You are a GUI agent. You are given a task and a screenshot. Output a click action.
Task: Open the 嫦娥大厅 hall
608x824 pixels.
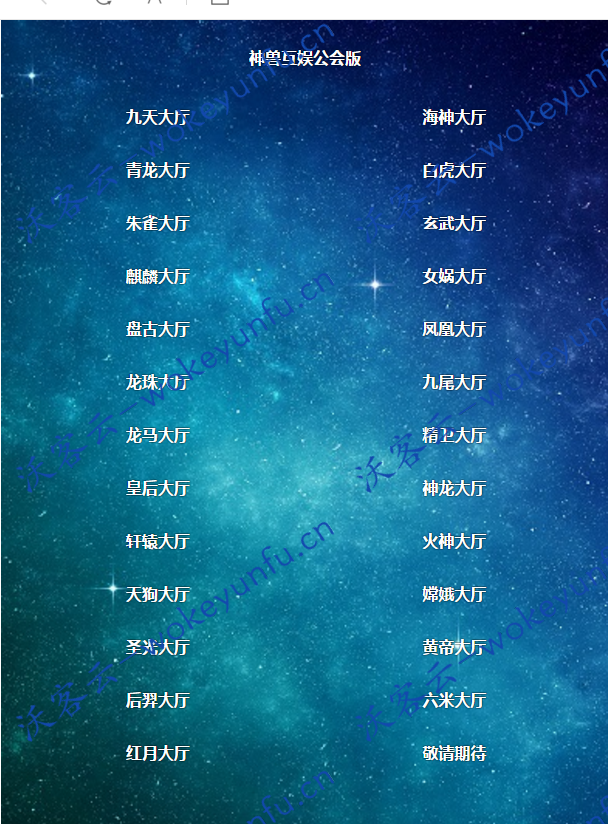click(x=453, y=595)
